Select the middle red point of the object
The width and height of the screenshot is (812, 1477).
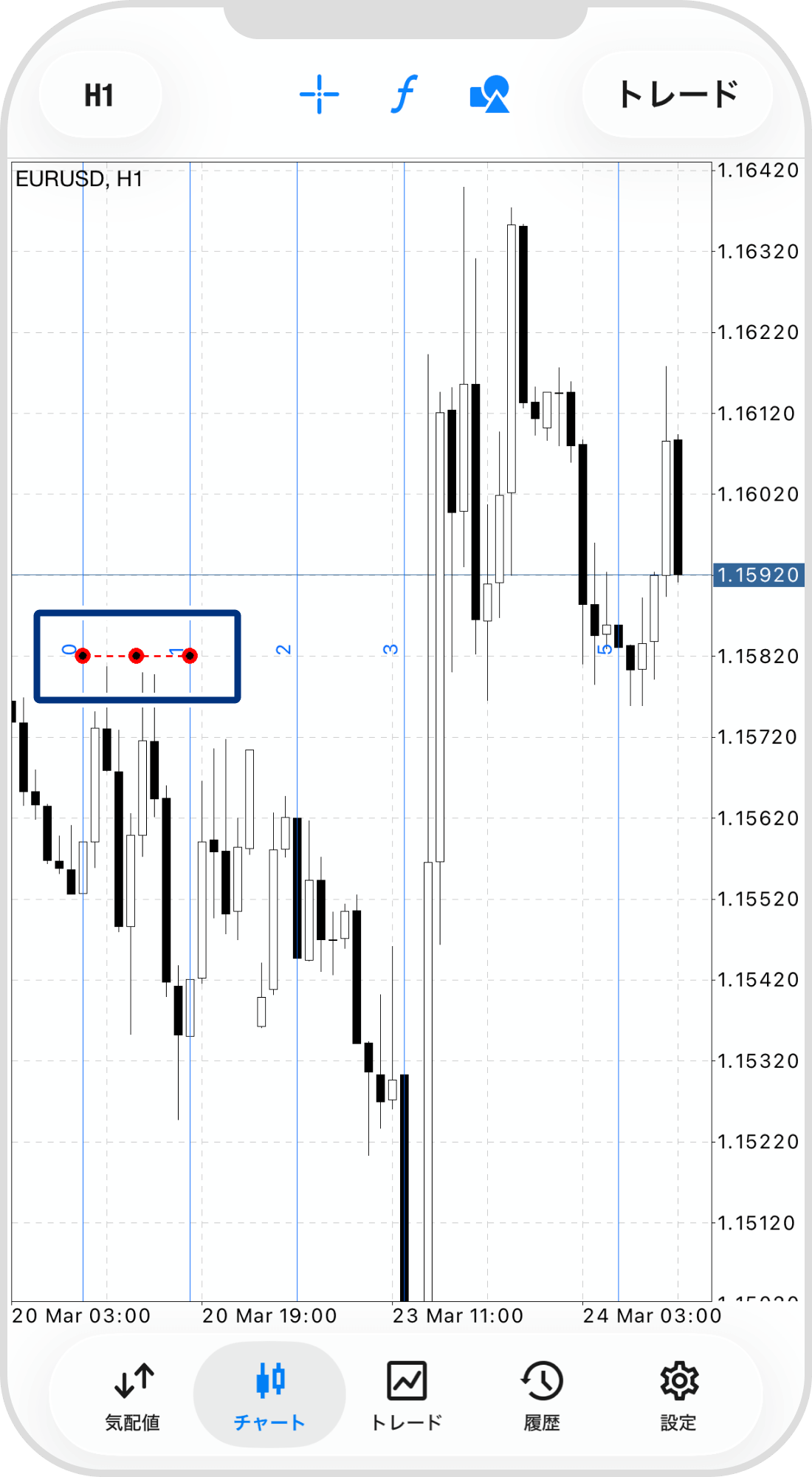(136, 656)
